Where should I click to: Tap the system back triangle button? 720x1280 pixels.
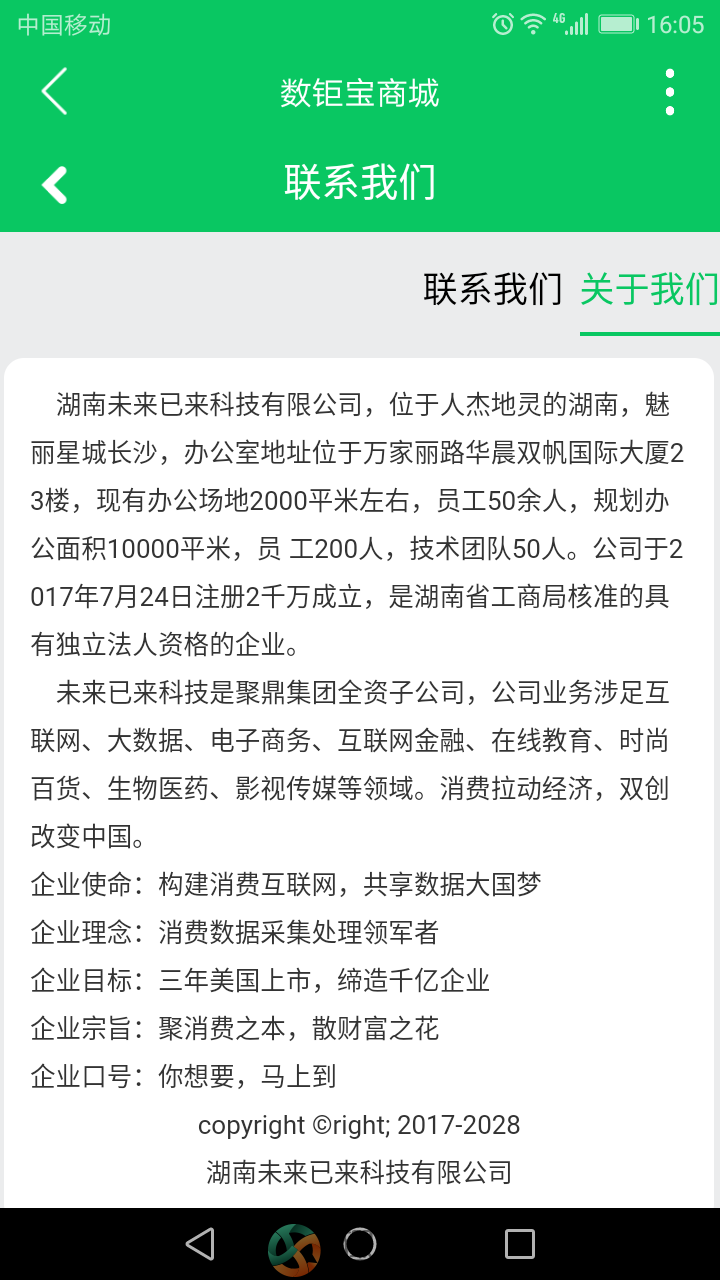tap(201, 1244)
